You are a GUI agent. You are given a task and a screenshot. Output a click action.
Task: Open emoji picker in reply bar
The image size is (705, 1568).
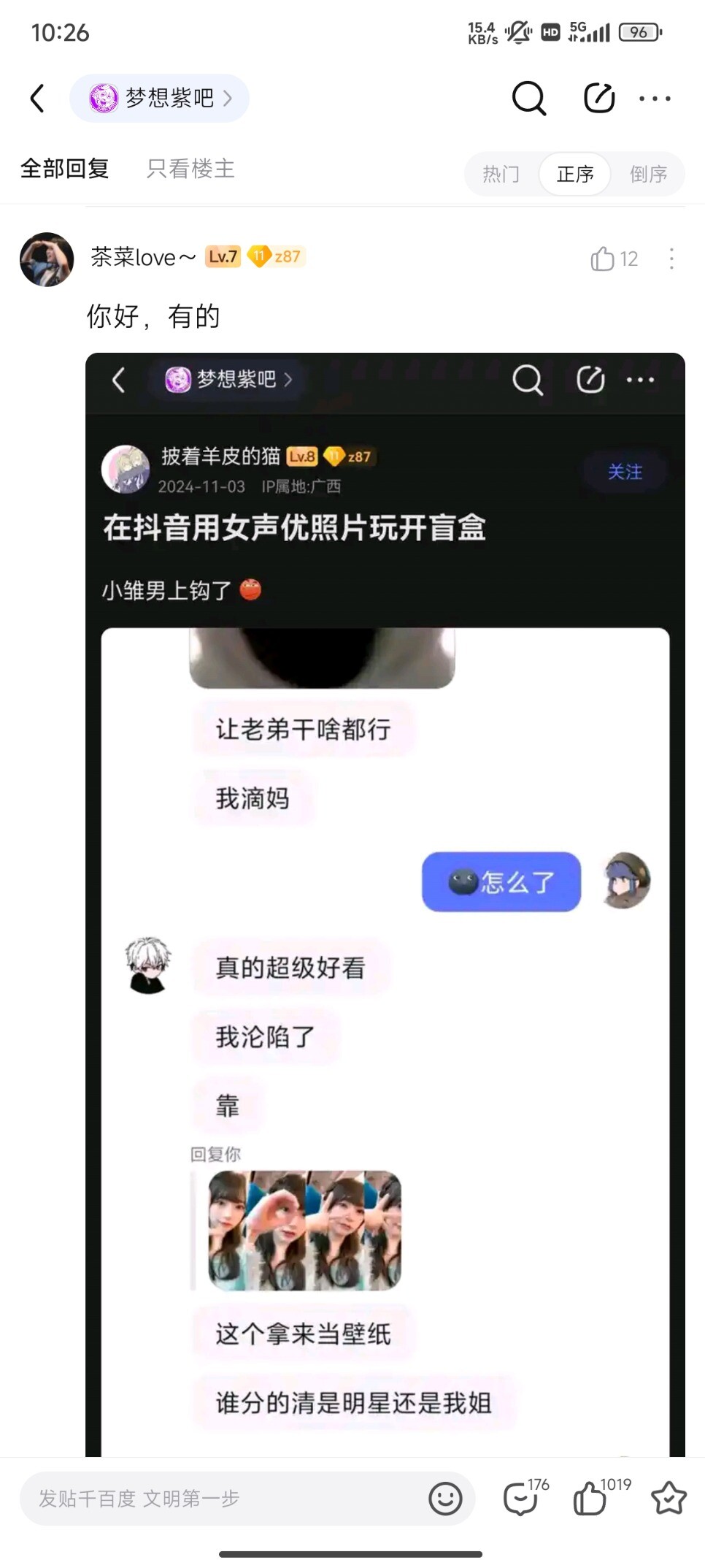click(445, 1499)
